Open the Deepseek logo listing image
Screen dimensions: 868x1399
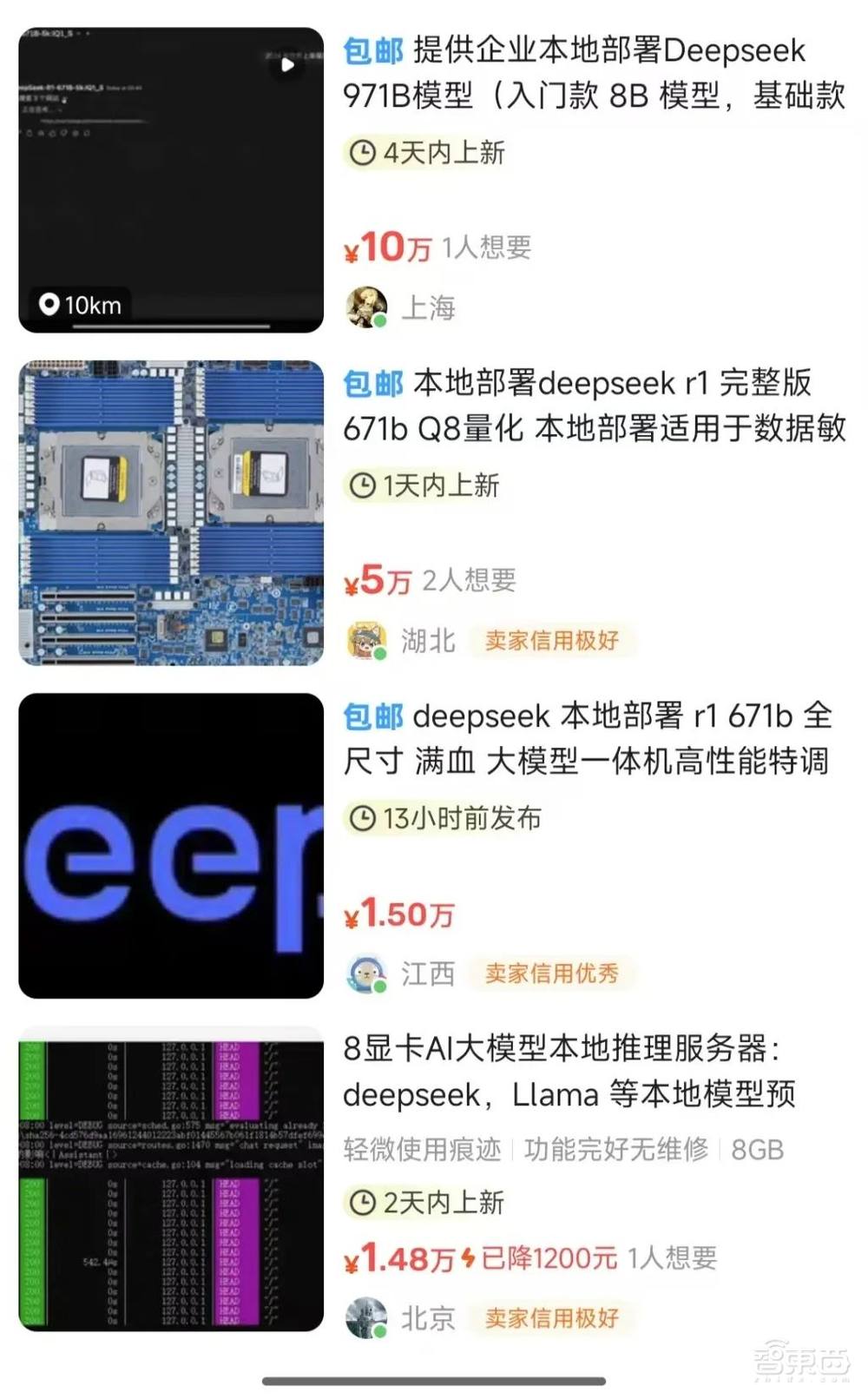170,848
